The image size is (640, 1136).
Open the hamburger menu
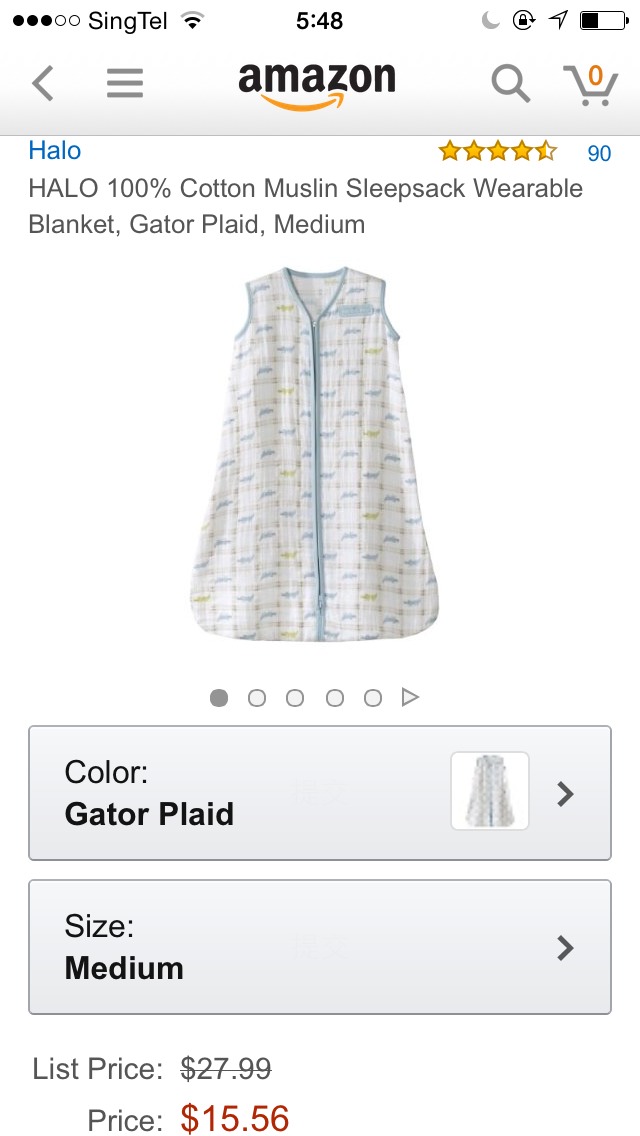click(125, 84)
